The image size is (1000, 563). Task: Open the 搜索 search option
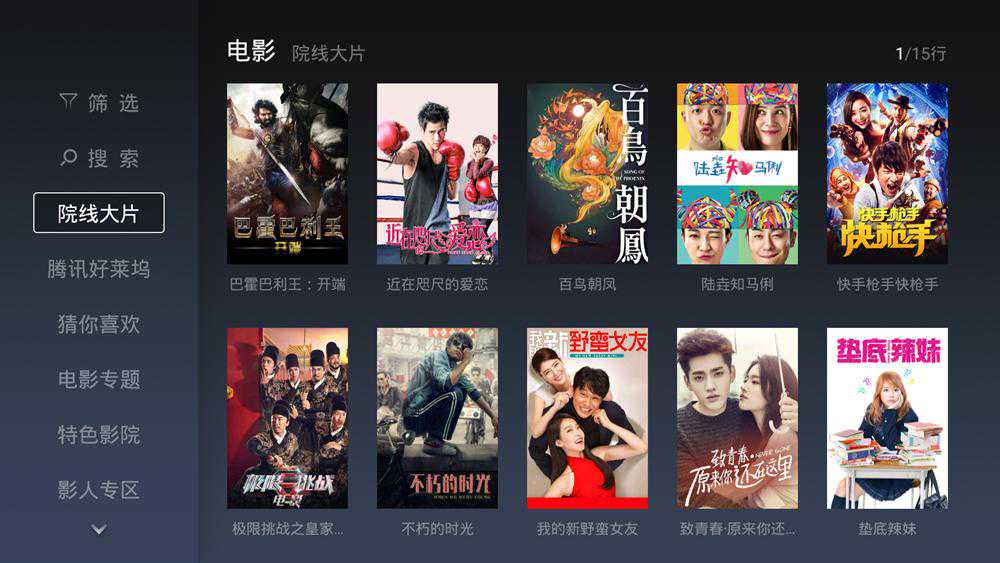pos(99,158)
